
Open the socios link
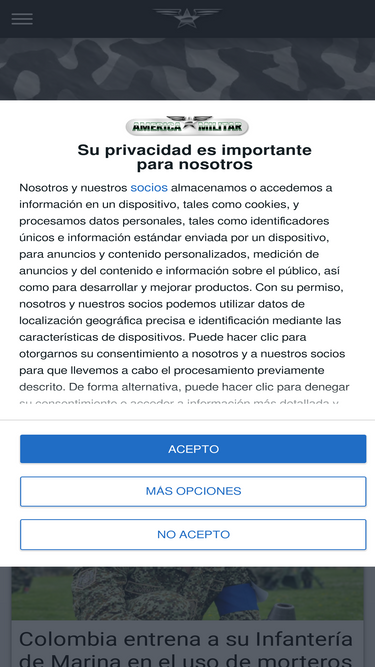149,188
